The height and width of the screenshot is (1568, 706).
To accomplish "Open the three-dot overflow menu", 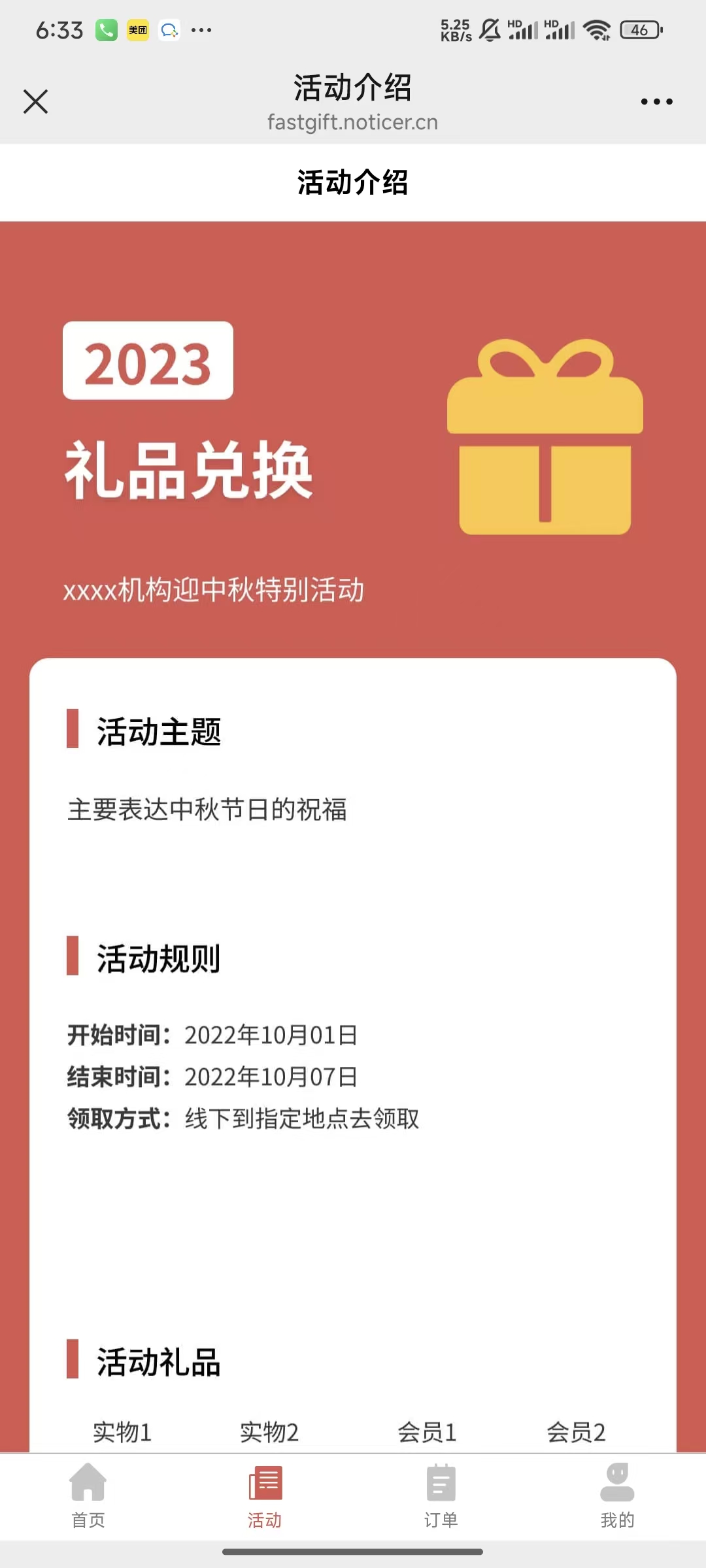I will click(x=656, y=102).
